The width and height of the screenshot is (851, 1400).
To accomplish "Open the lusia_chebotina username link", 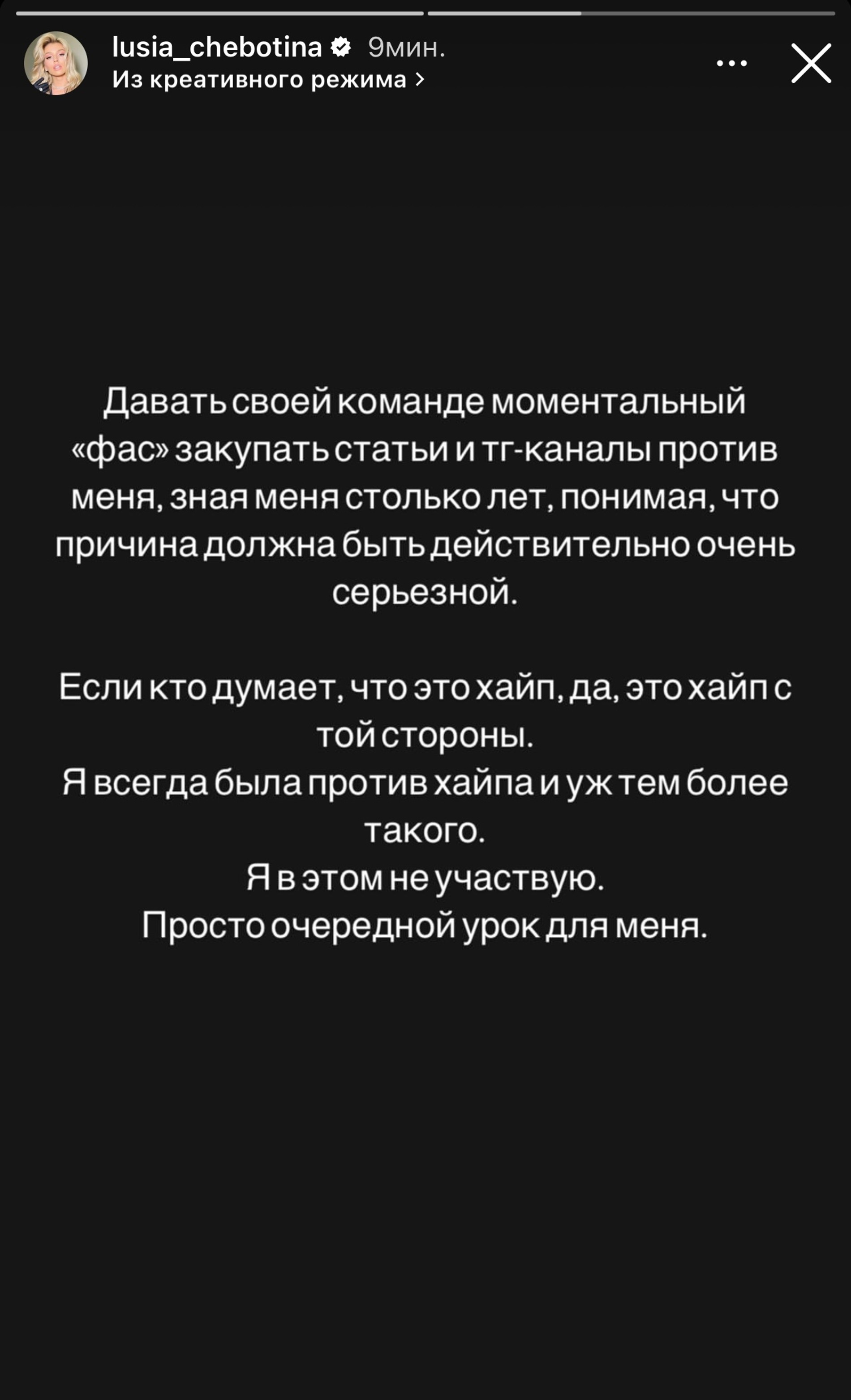I will click(x=217, y=47).
